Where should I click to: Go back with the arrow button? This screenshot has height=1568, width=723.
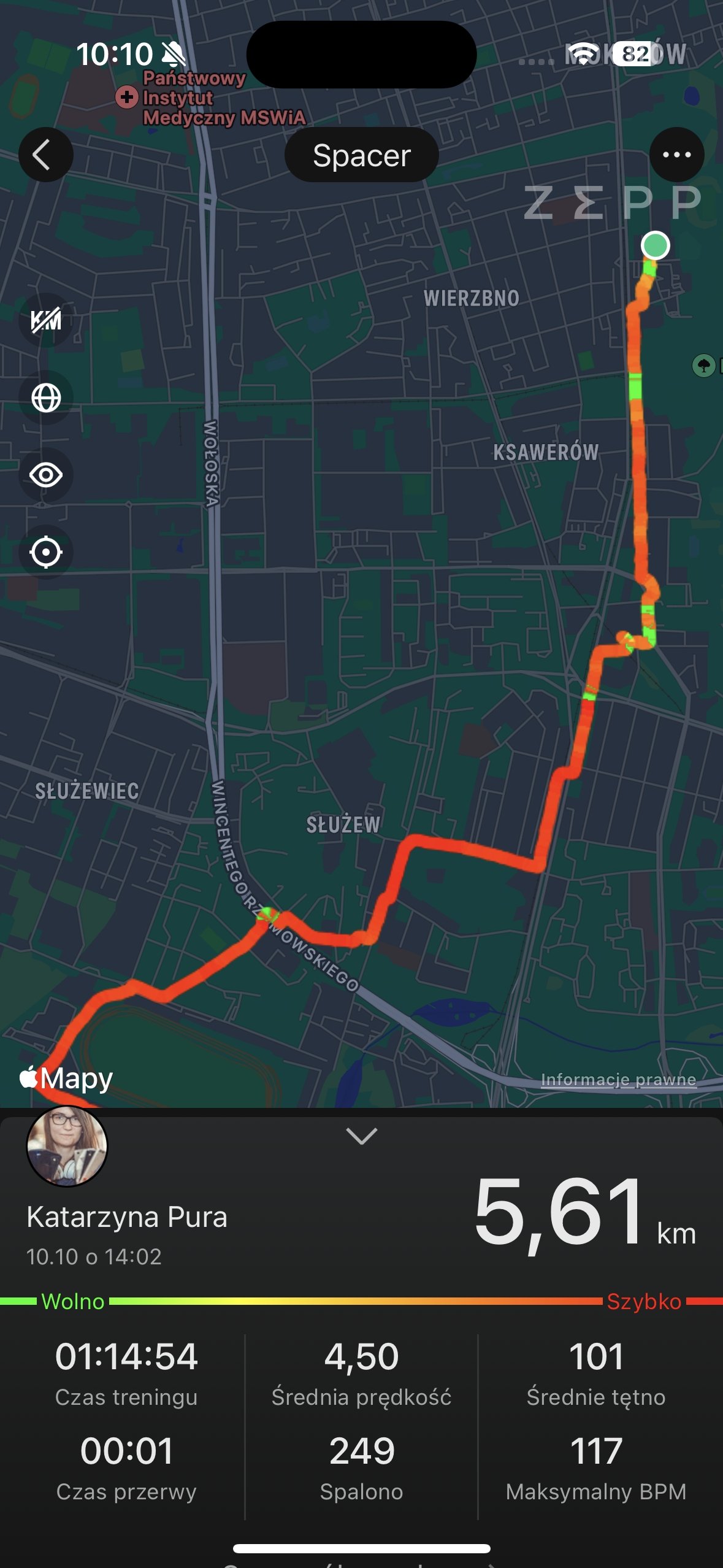point(46,155)
